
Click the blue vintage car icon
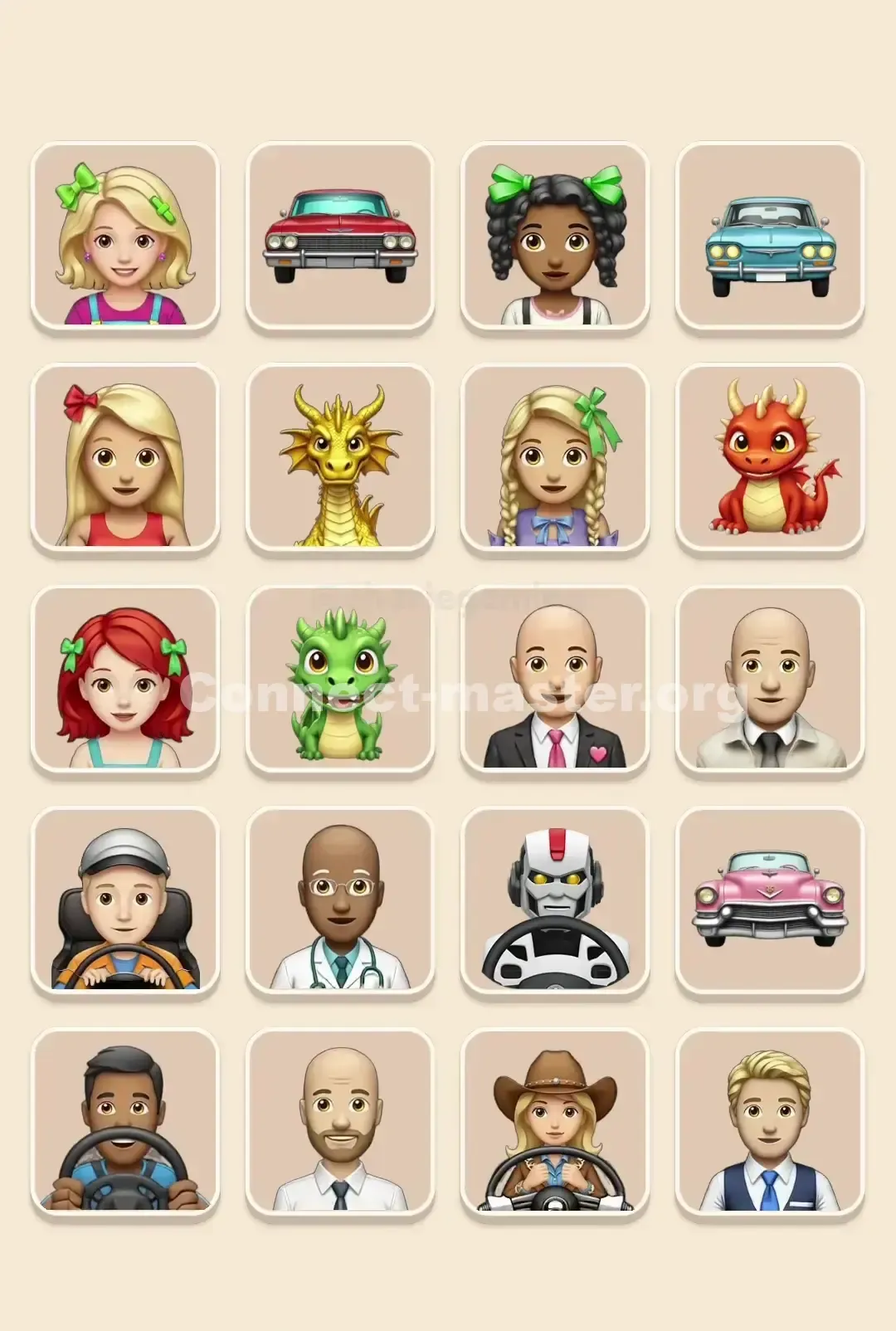(768, 236)
